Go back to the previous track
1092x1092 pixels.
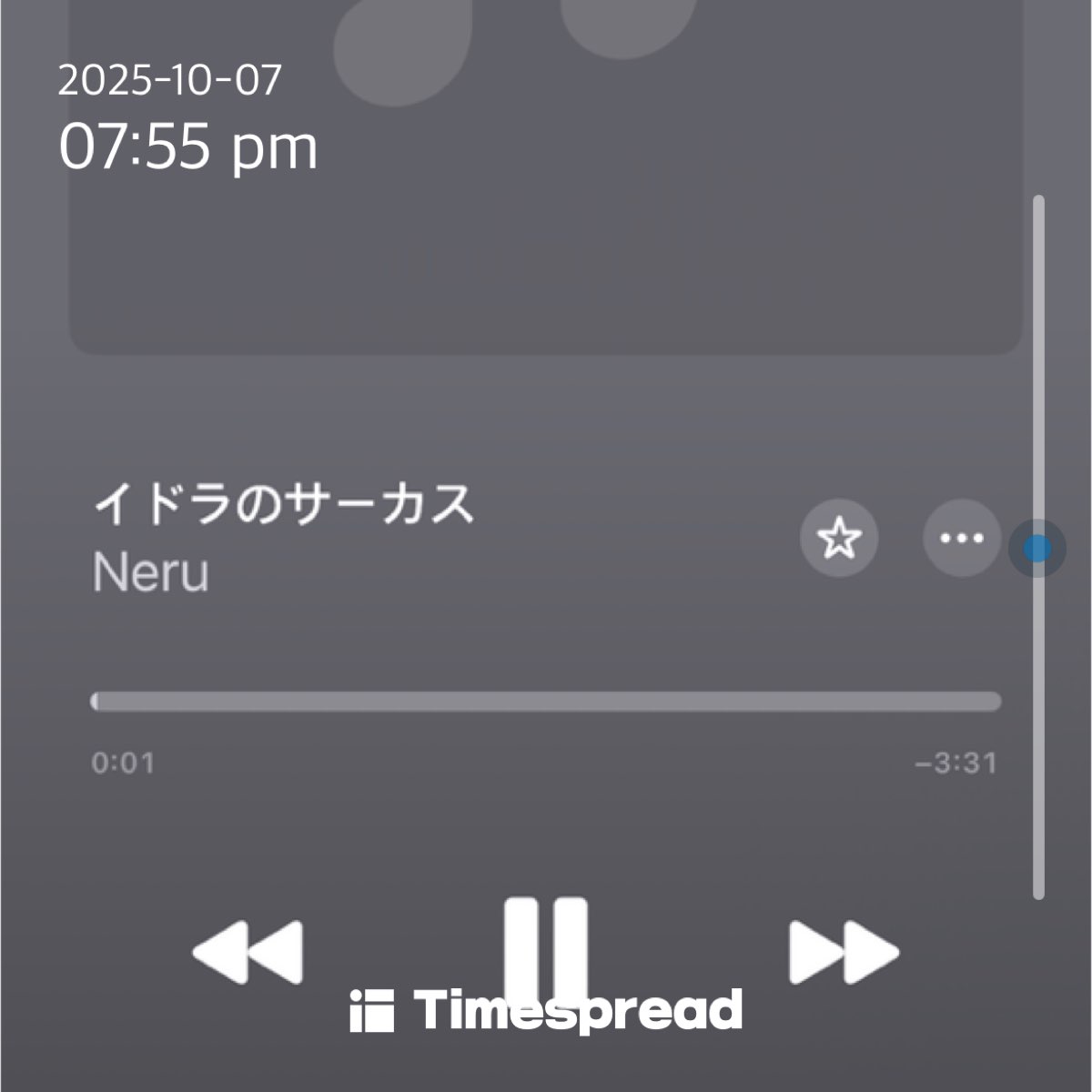pyautogui.click(x=248, y=953)
